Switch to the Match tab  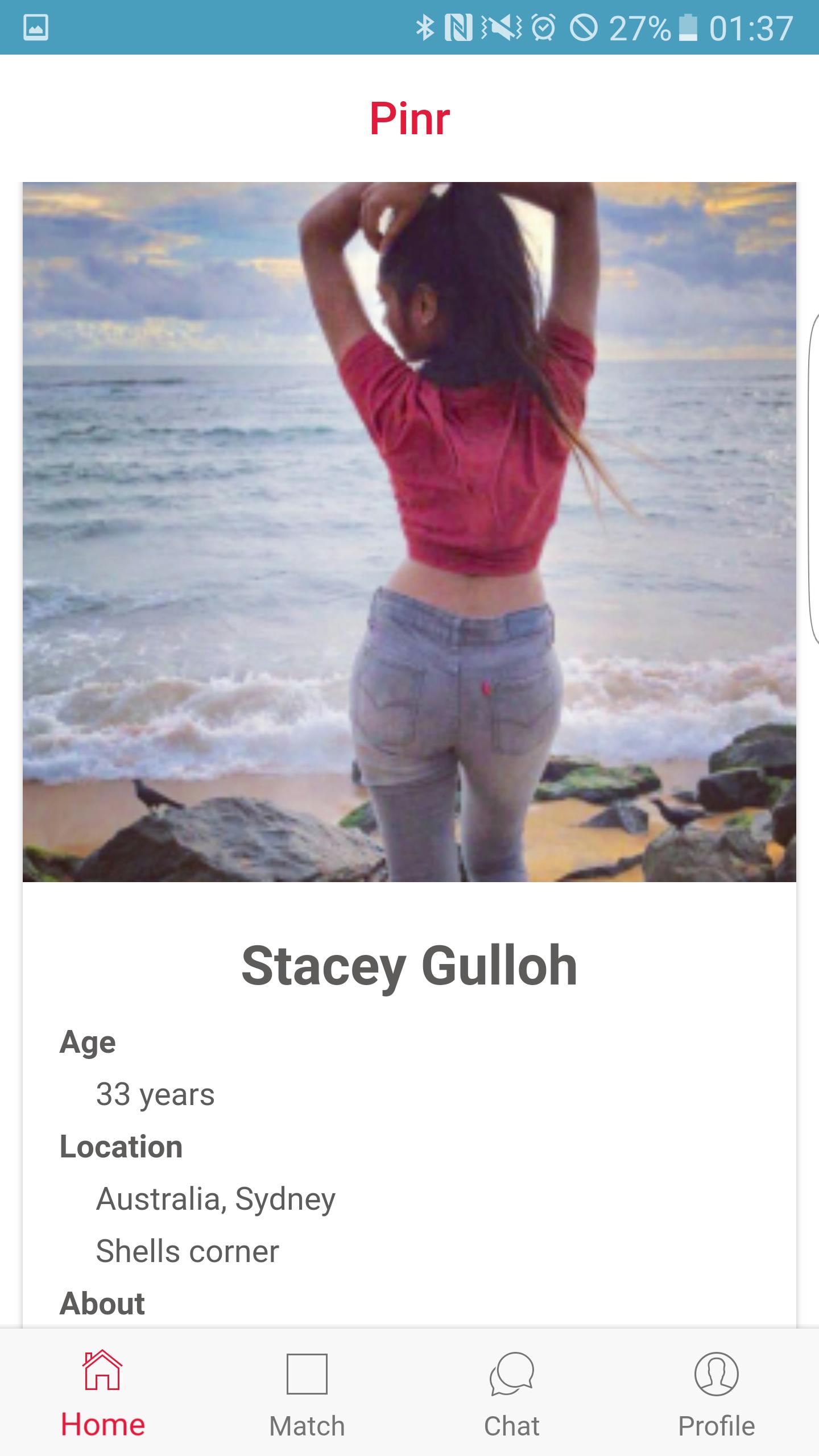(x=307, y=1393)
